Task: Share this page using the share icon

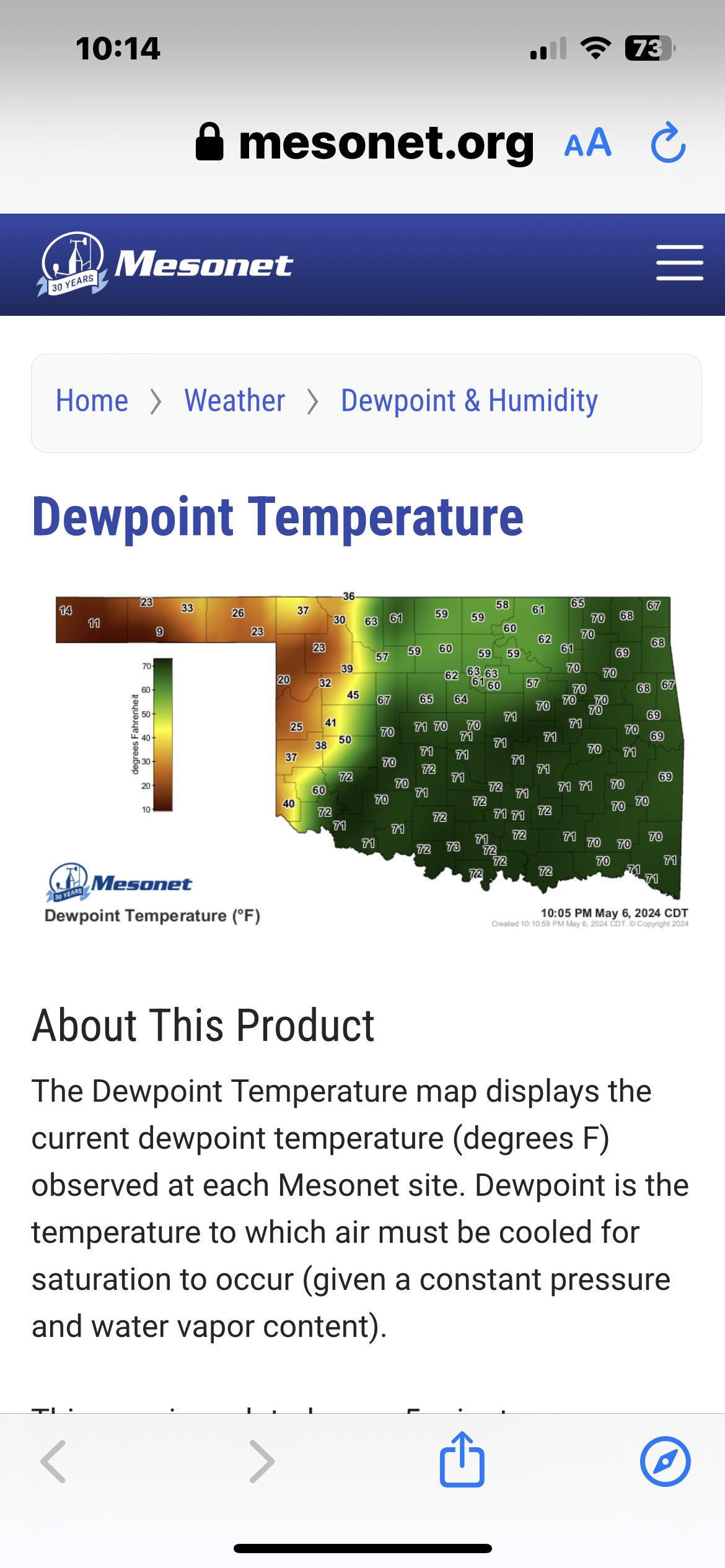Action: (x=462, y=1460)
